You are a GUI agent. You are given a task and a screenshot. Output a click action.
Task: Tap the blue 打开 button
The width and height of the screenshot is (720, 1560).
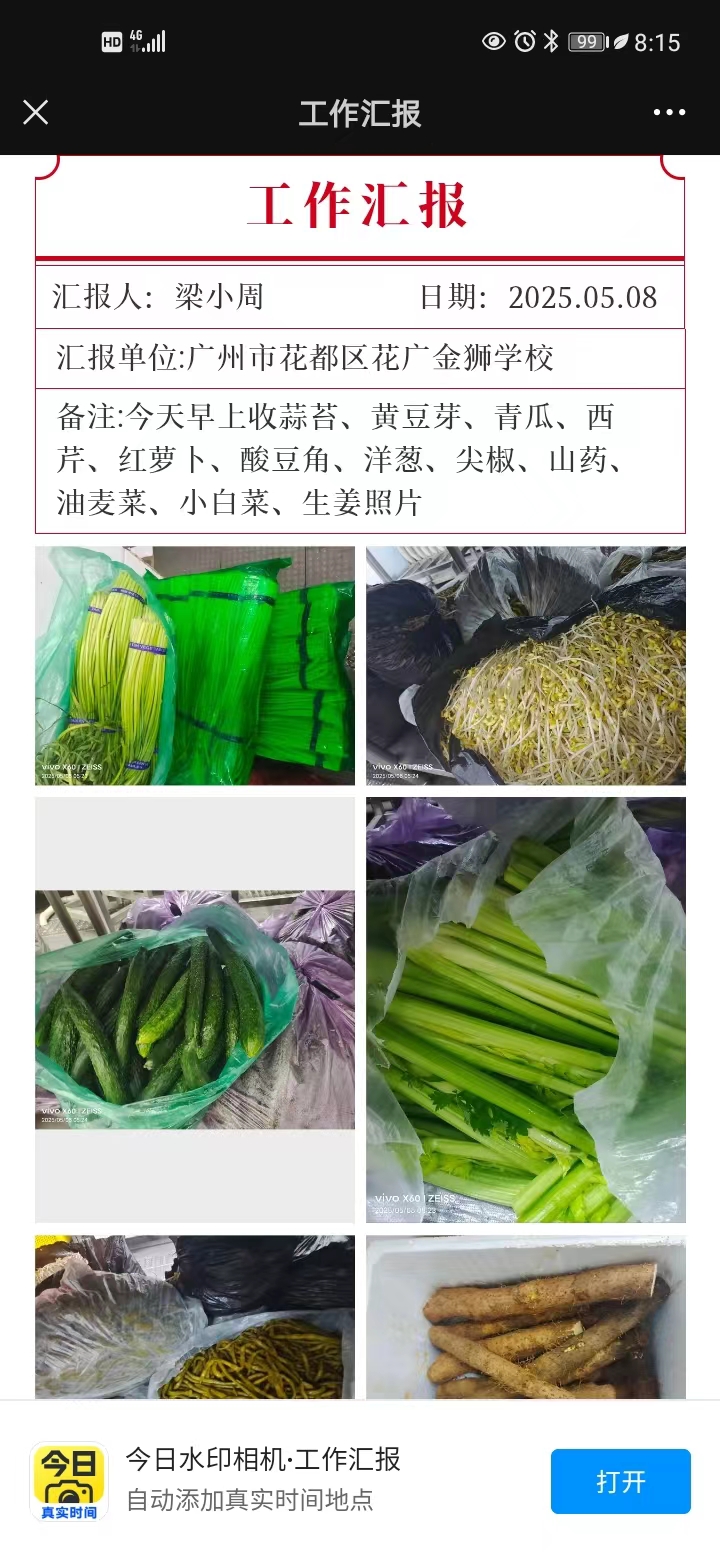coord(620,1481)
